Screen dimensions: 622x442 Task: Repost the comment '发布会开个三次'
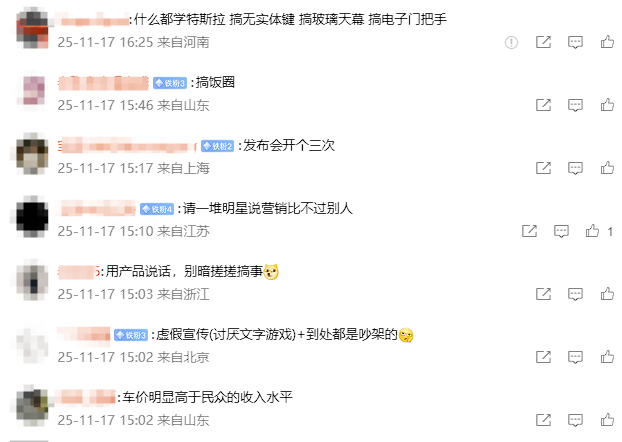[x=544, y=168]
